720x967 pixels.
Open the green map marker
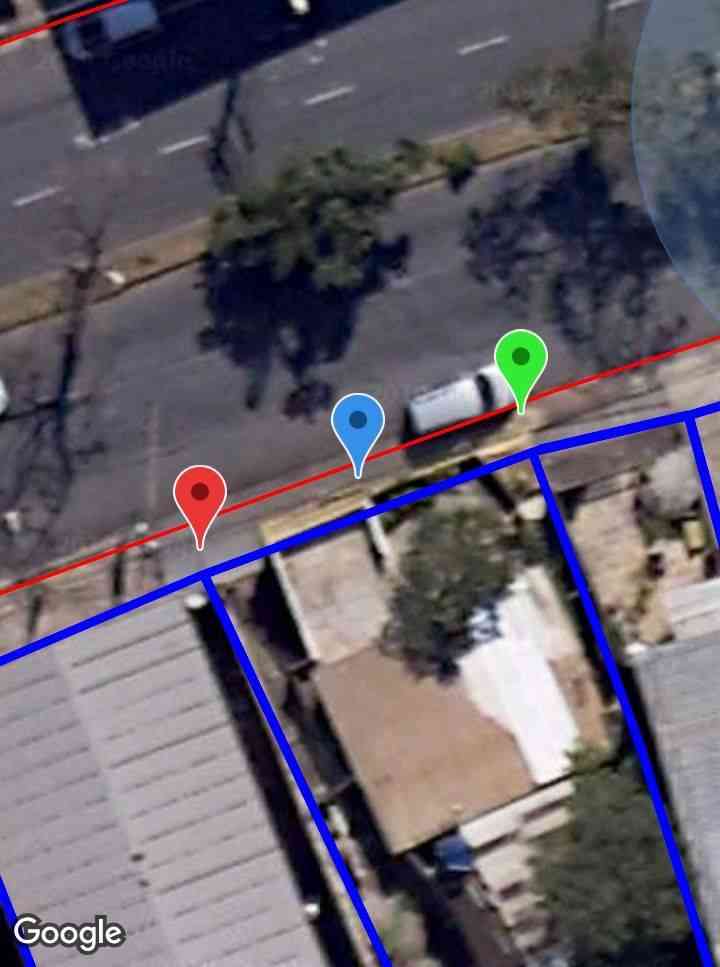[x=521, y=360]
